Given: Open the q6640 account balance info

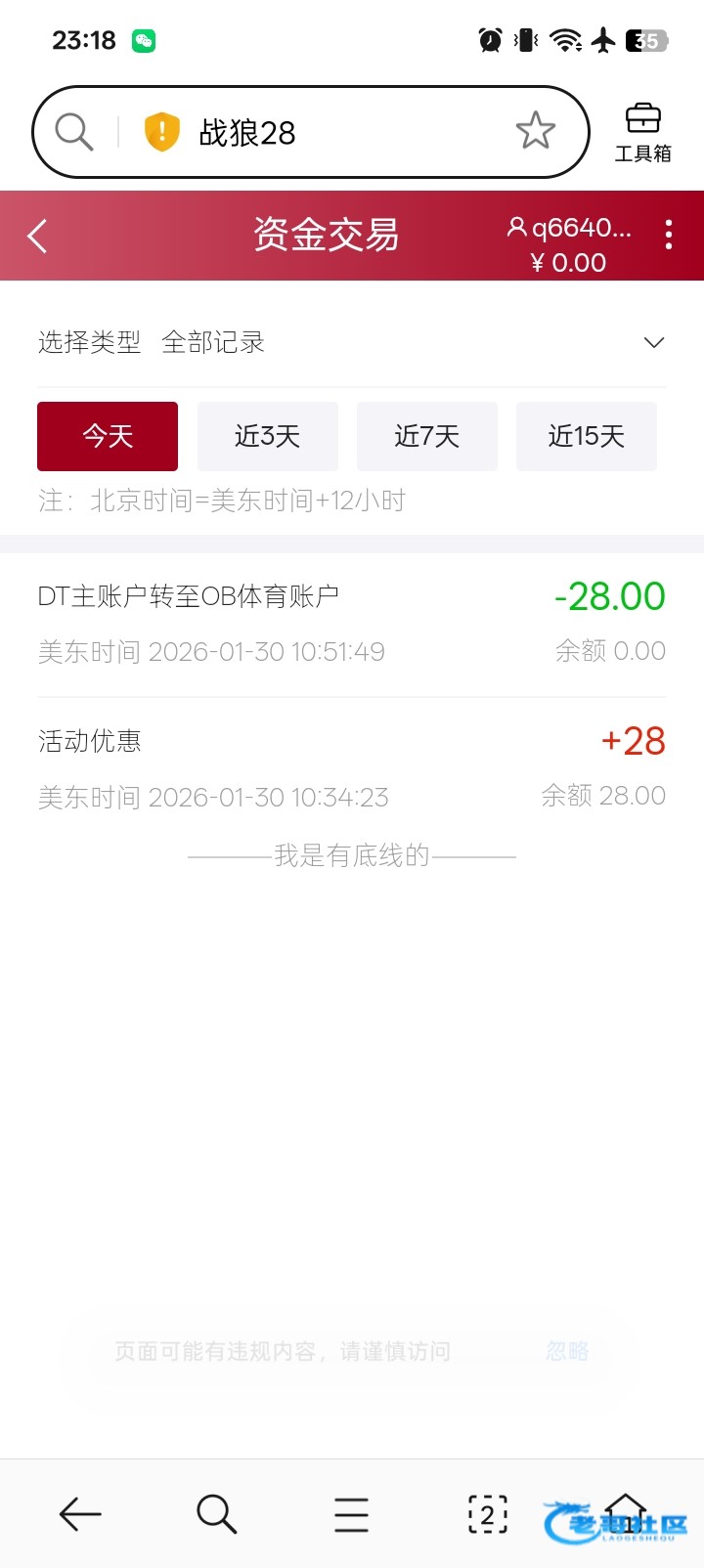Looking at the screenshot, I should pyautogui.click(x=569, y=244).
